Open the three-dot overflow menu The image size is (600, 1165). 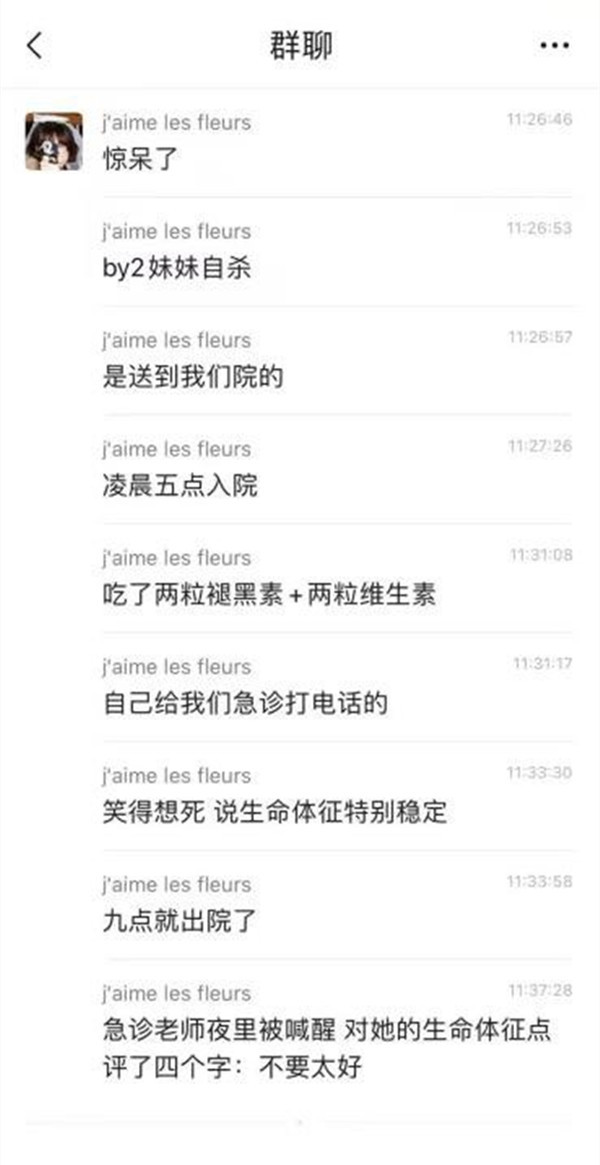tap(555, 46)
